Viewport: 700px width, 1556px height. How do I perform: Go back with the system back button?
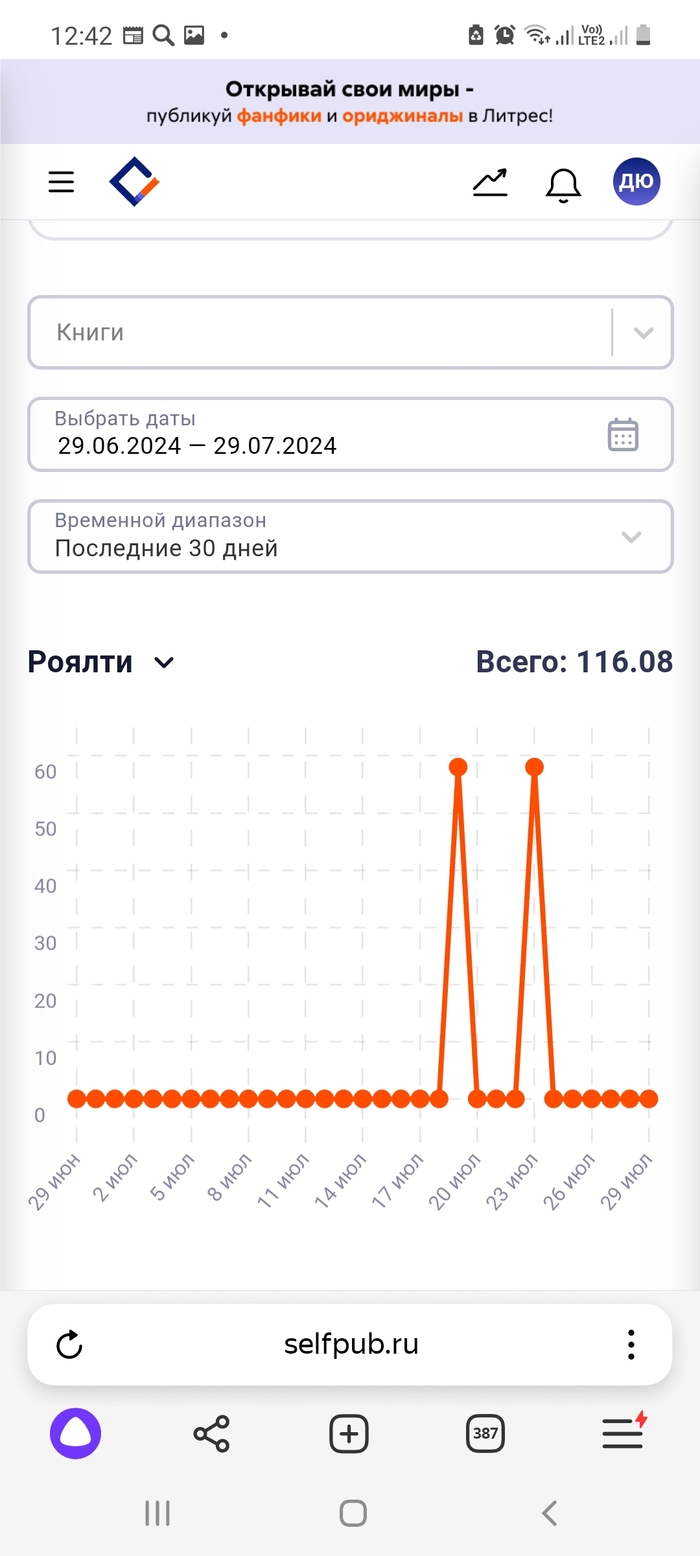548,1513
